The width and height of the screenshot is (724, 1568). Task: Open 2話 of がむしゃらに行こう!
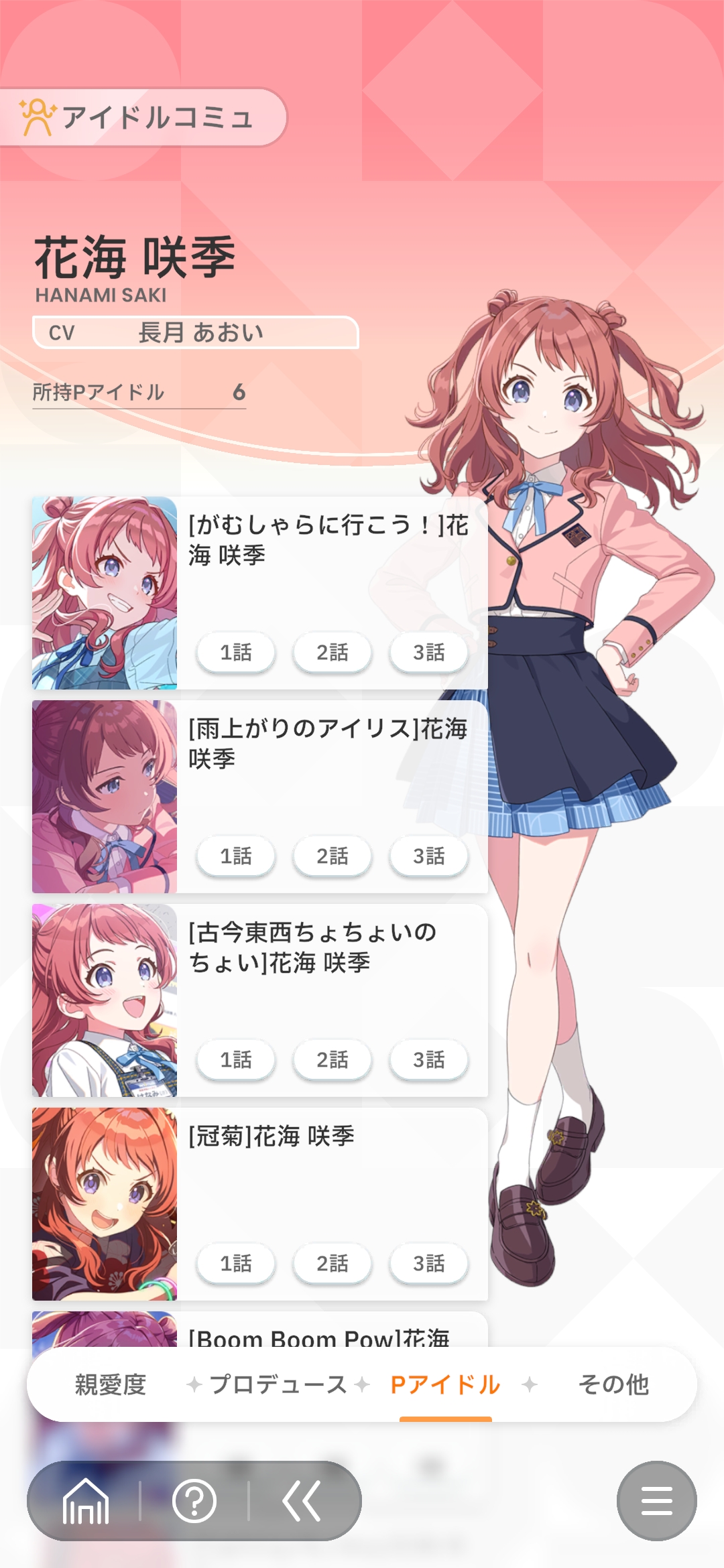coord(333,652)
